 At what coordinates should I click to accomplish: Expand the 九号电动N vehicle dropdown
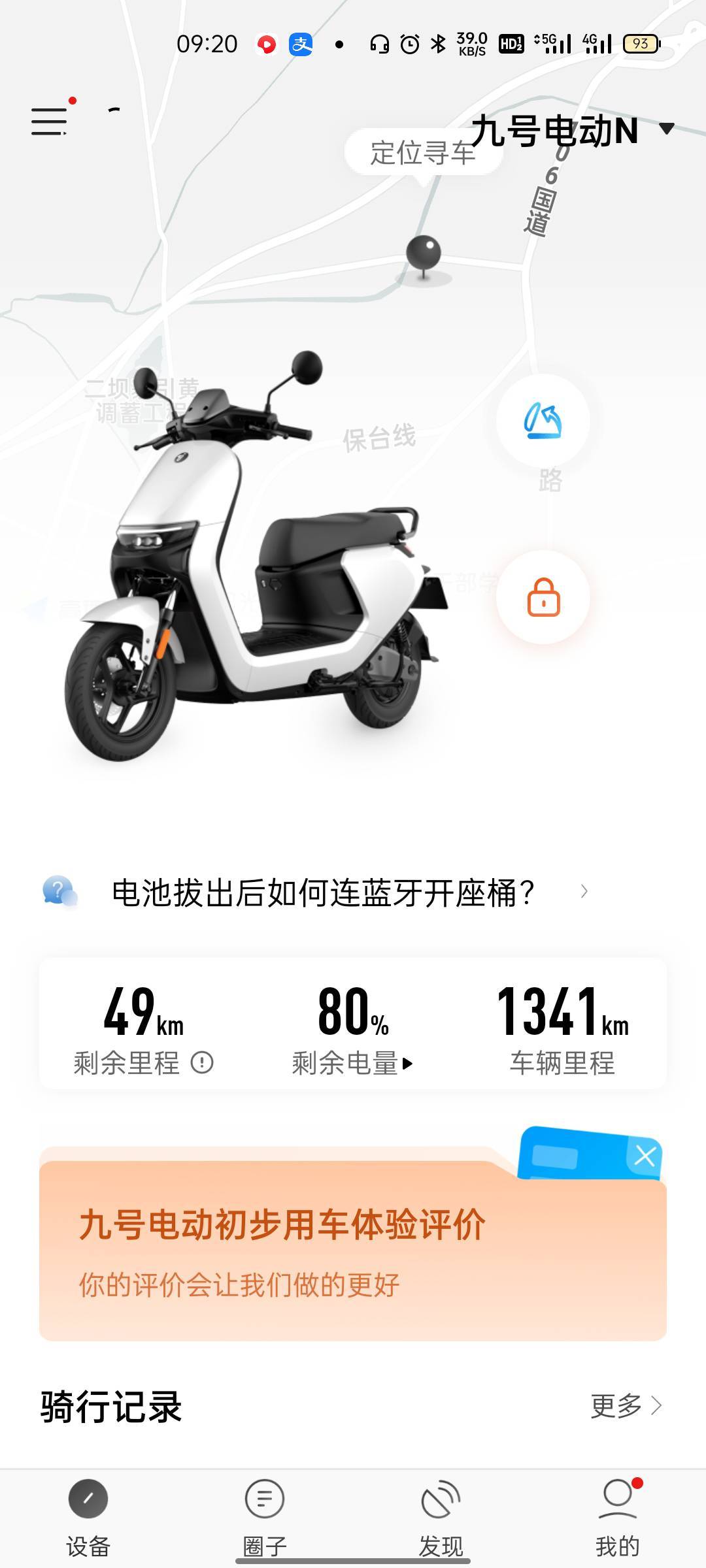pos(665,129)
